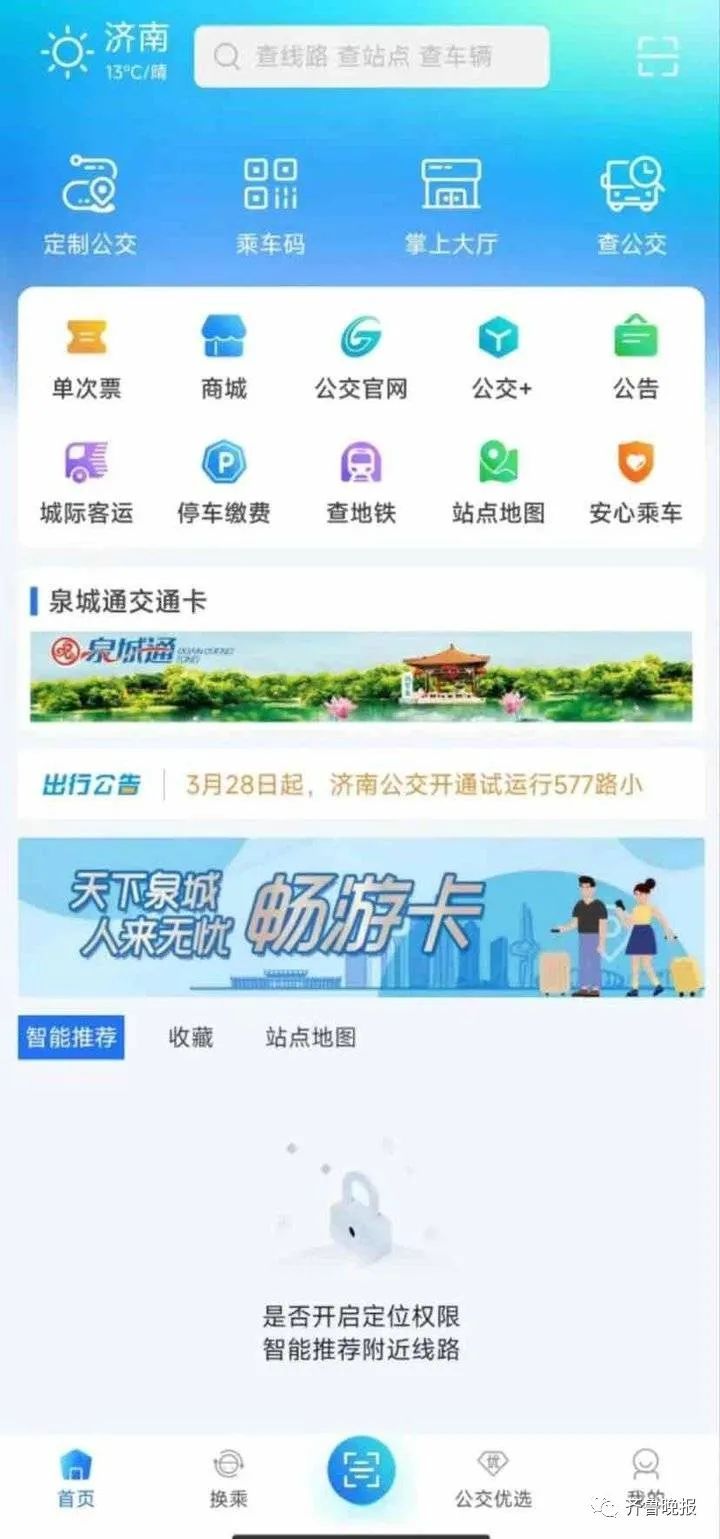720x1539 pixels.
Task: Switch to the 站点地图 tab below banner
Action: pyautogui.click(x=311, y=1037)
